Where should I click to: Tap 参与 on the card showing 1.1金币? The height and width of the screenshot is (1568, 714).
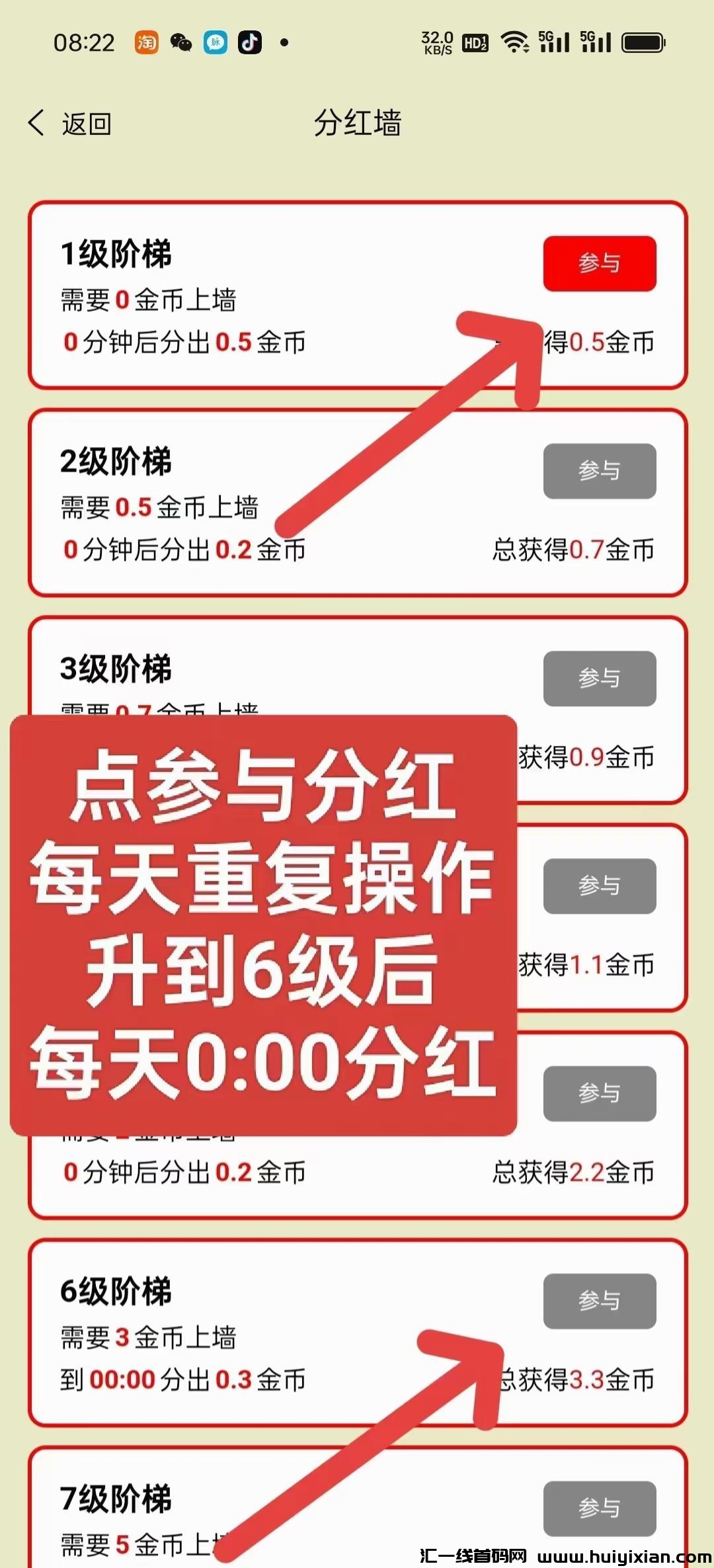[599, 886]
